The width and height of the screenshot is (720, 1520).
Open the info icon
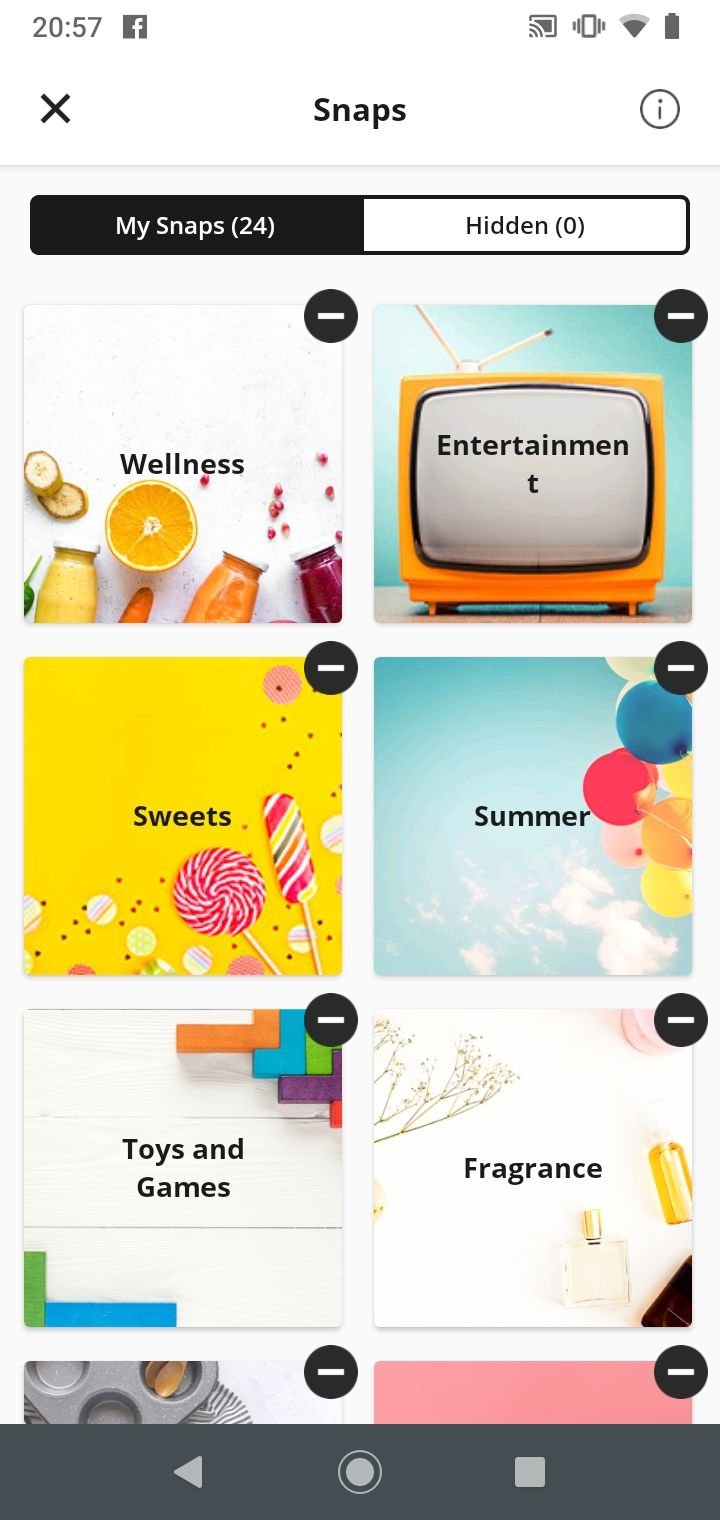(x=659, y=109)
